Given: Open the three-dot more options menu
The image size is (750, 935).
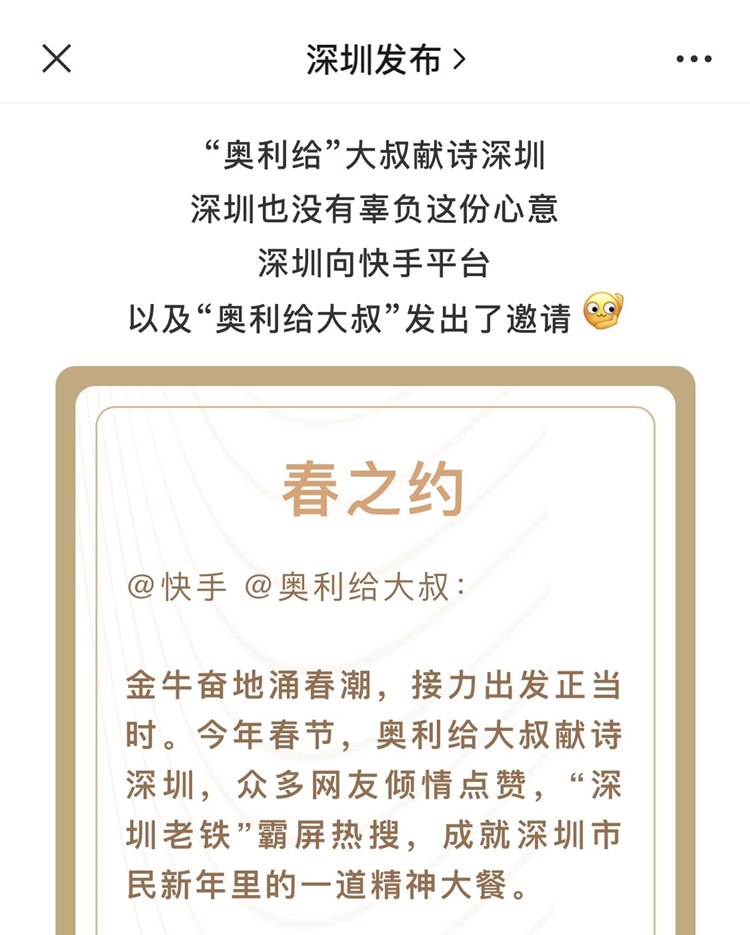Looking at the screenshot, I should (693, 60).
